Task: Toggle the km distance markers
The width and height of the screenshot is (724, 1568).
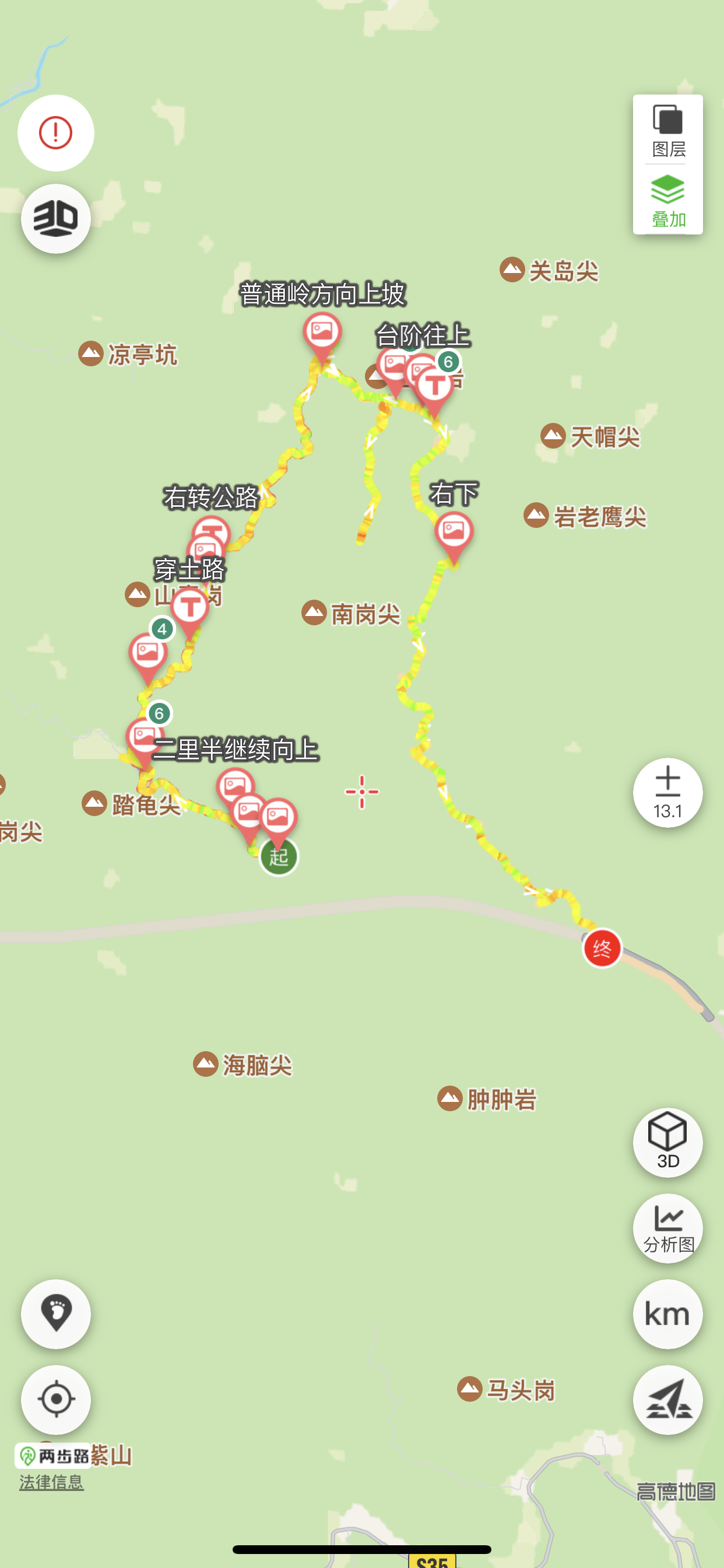Action: click(x=667, y=1314)
